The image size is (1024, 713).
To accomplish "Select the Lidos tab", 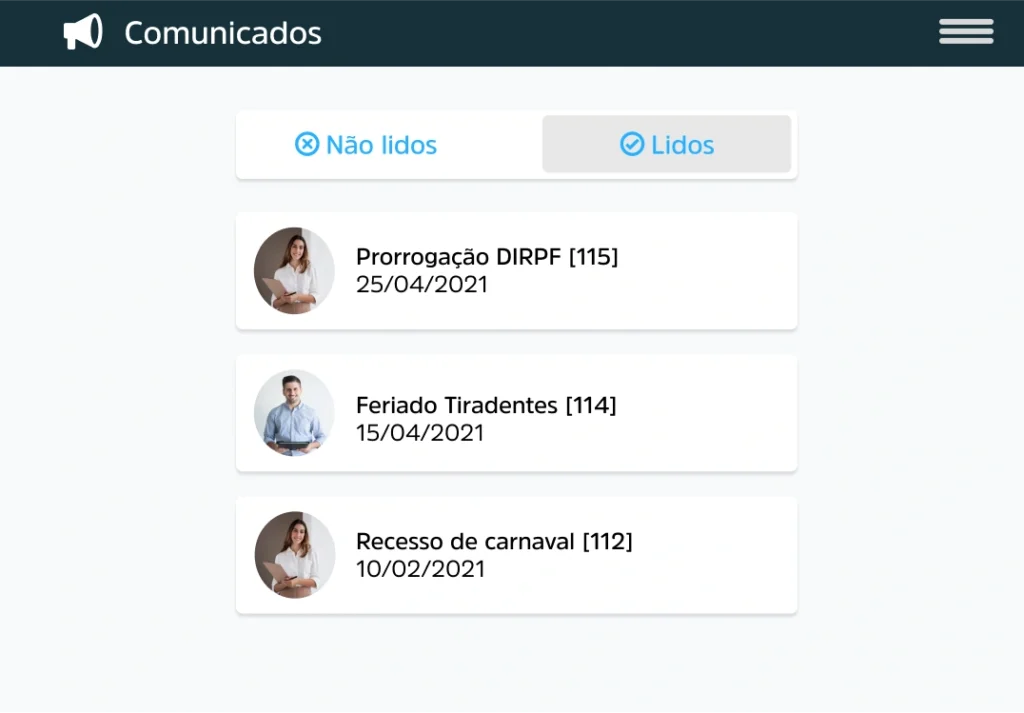I will point(667,145).
